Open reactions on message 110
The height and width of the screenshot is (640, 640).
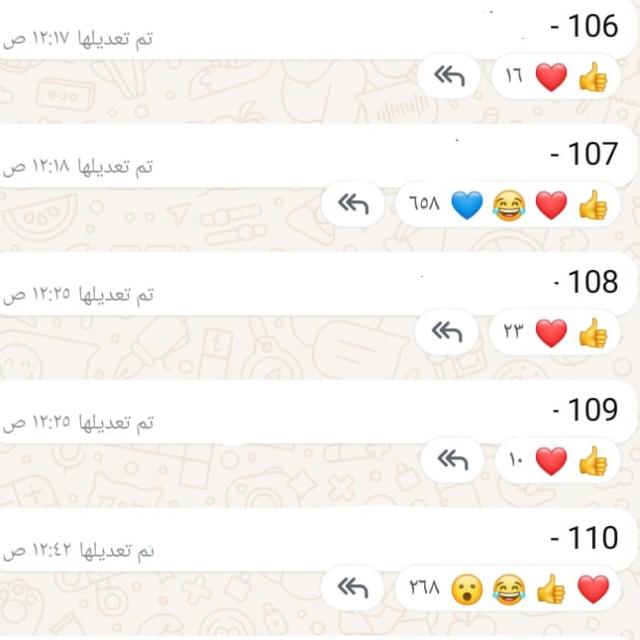pos(508,589)
